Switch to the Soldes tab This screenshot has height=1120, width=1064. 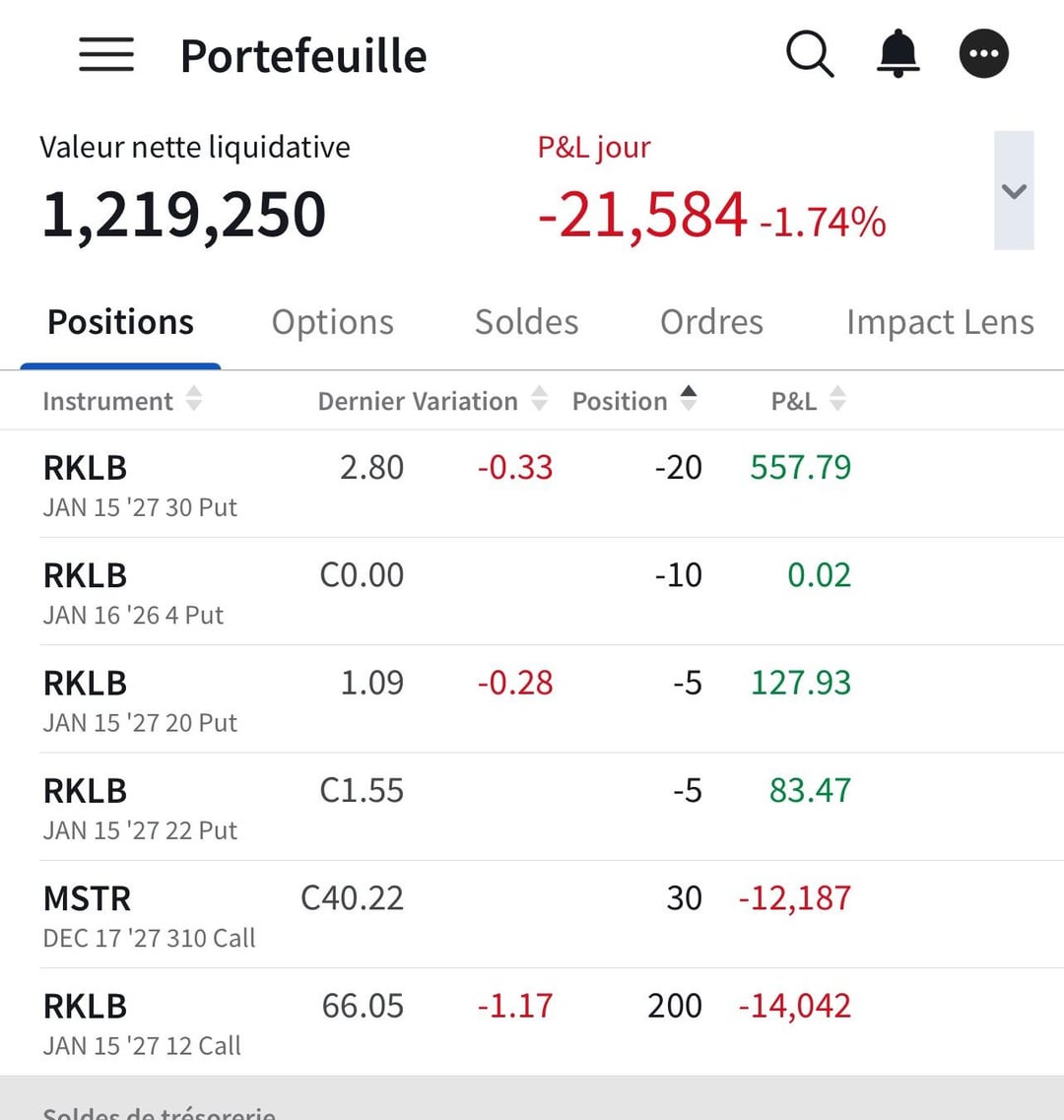pos(526,322)
